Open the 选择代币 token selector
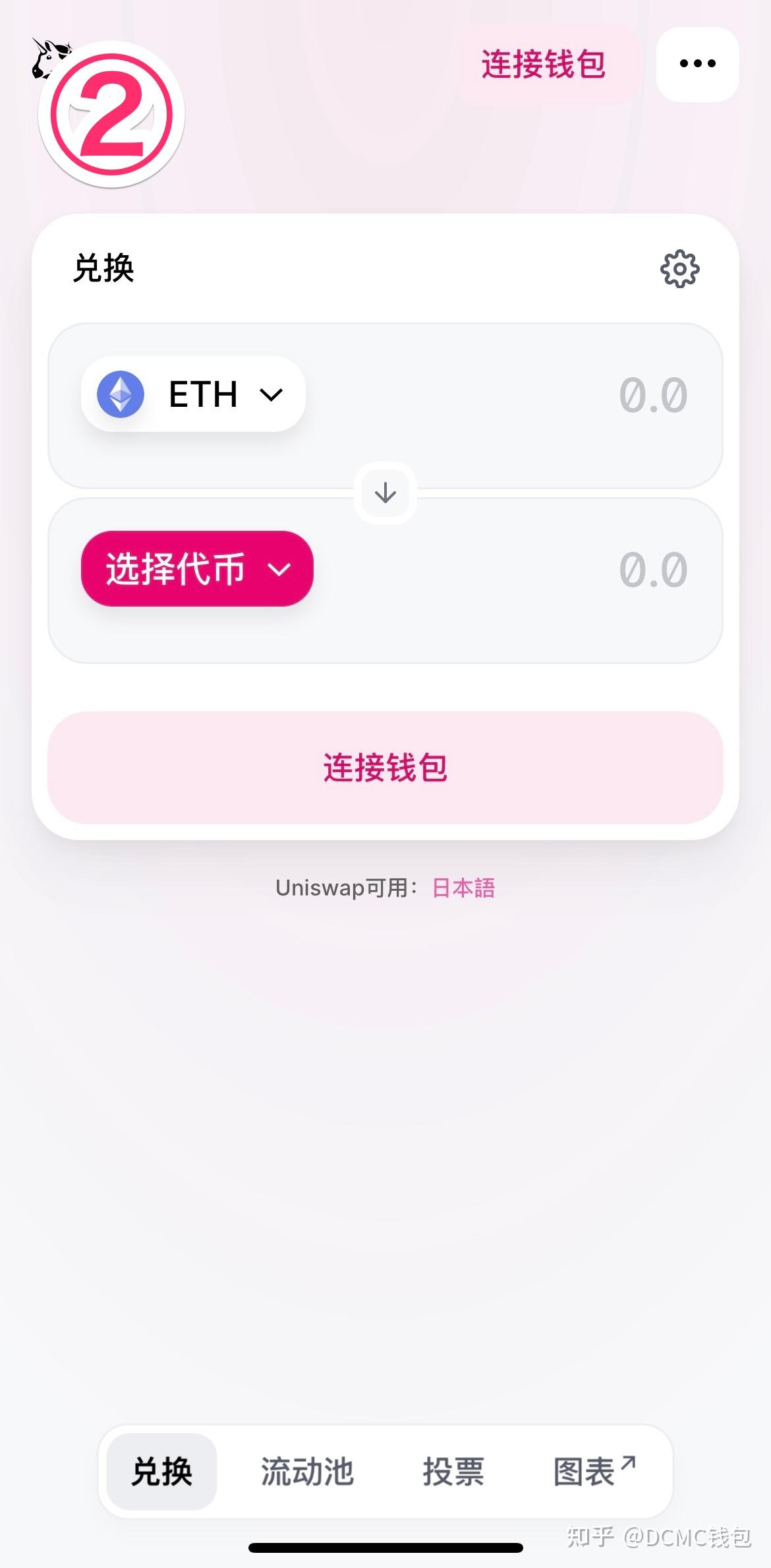 [197, 568]
